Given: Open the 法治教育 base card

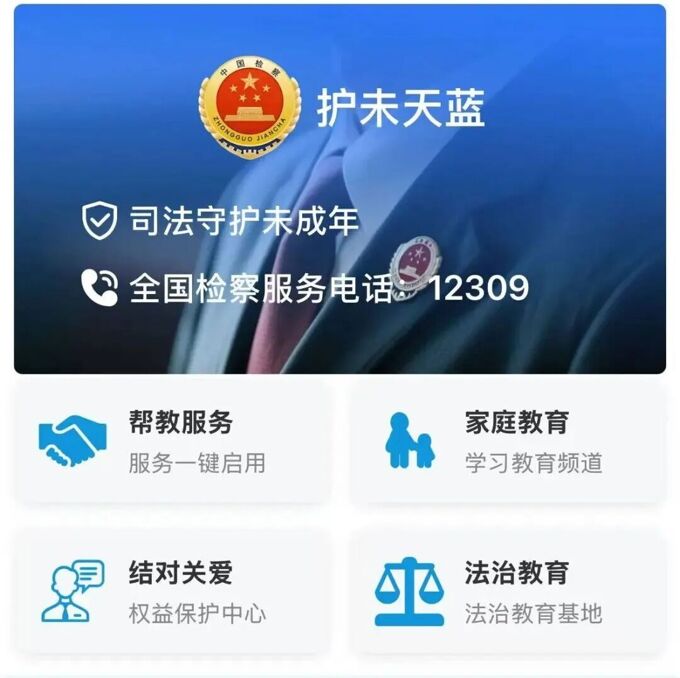Looking at the screenshot, I should (508, 592).
